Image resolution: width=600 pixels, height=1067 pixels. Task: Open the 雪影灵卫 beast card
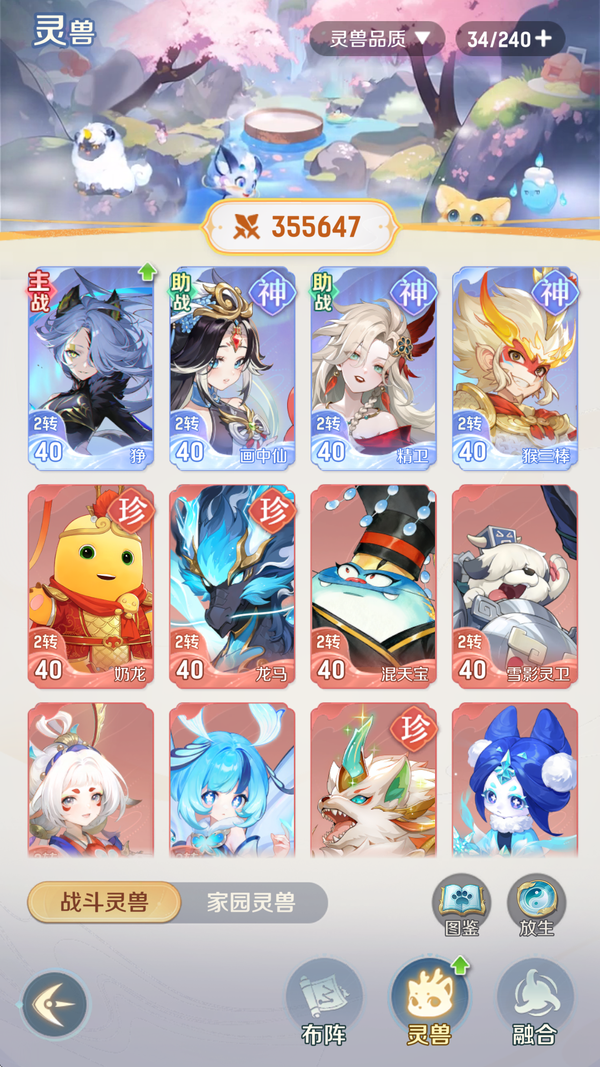[x=515, y=586]
